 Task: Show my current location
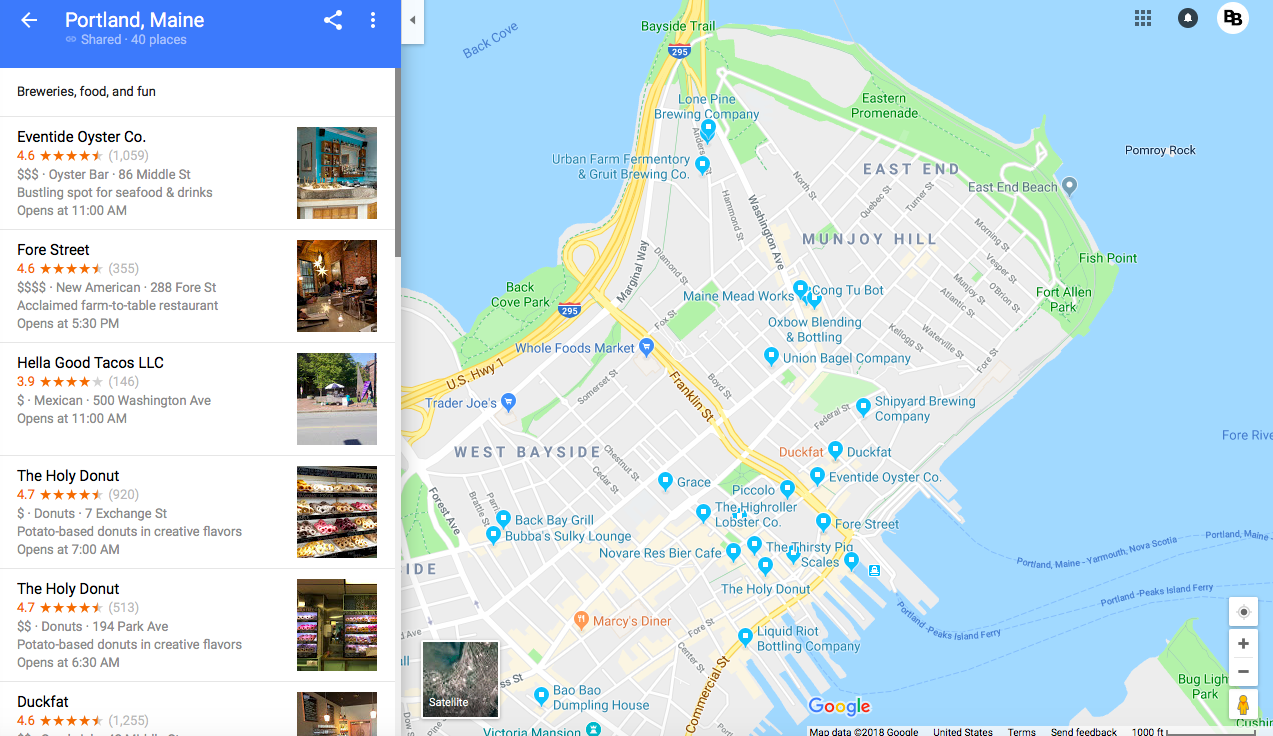pos(1243,612)
